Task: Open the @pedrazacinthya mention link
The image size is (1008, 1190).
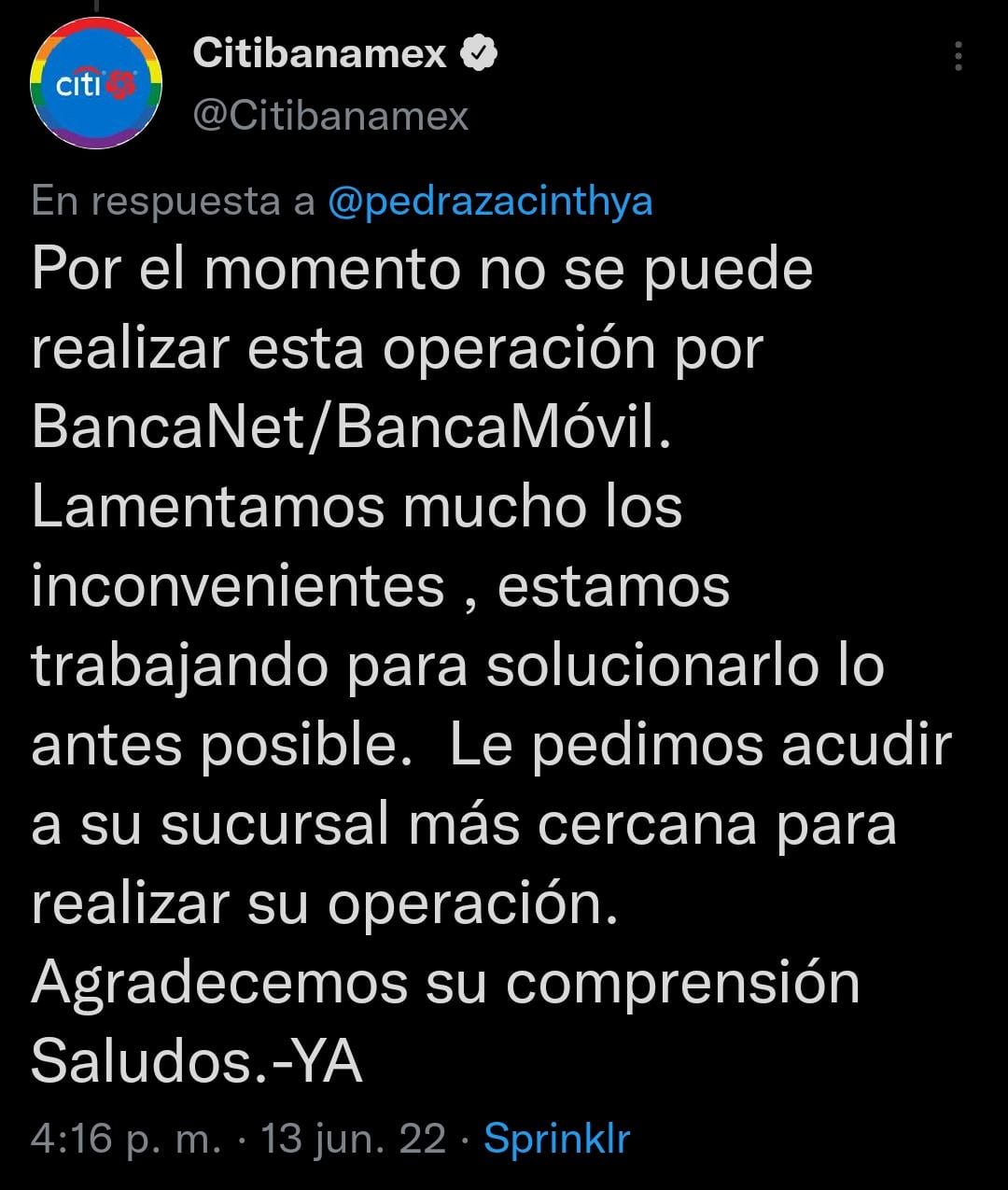Action: 490,202
